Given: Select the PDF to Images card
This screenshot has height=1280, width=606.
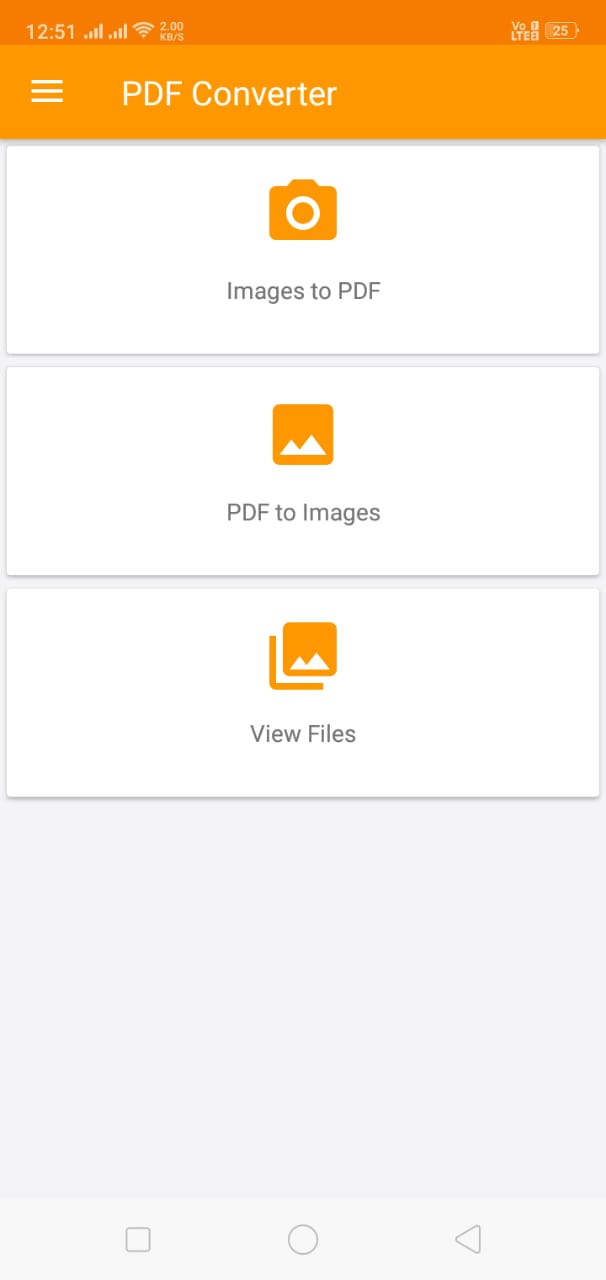Looking at the screenshot, I should [303, 471].
